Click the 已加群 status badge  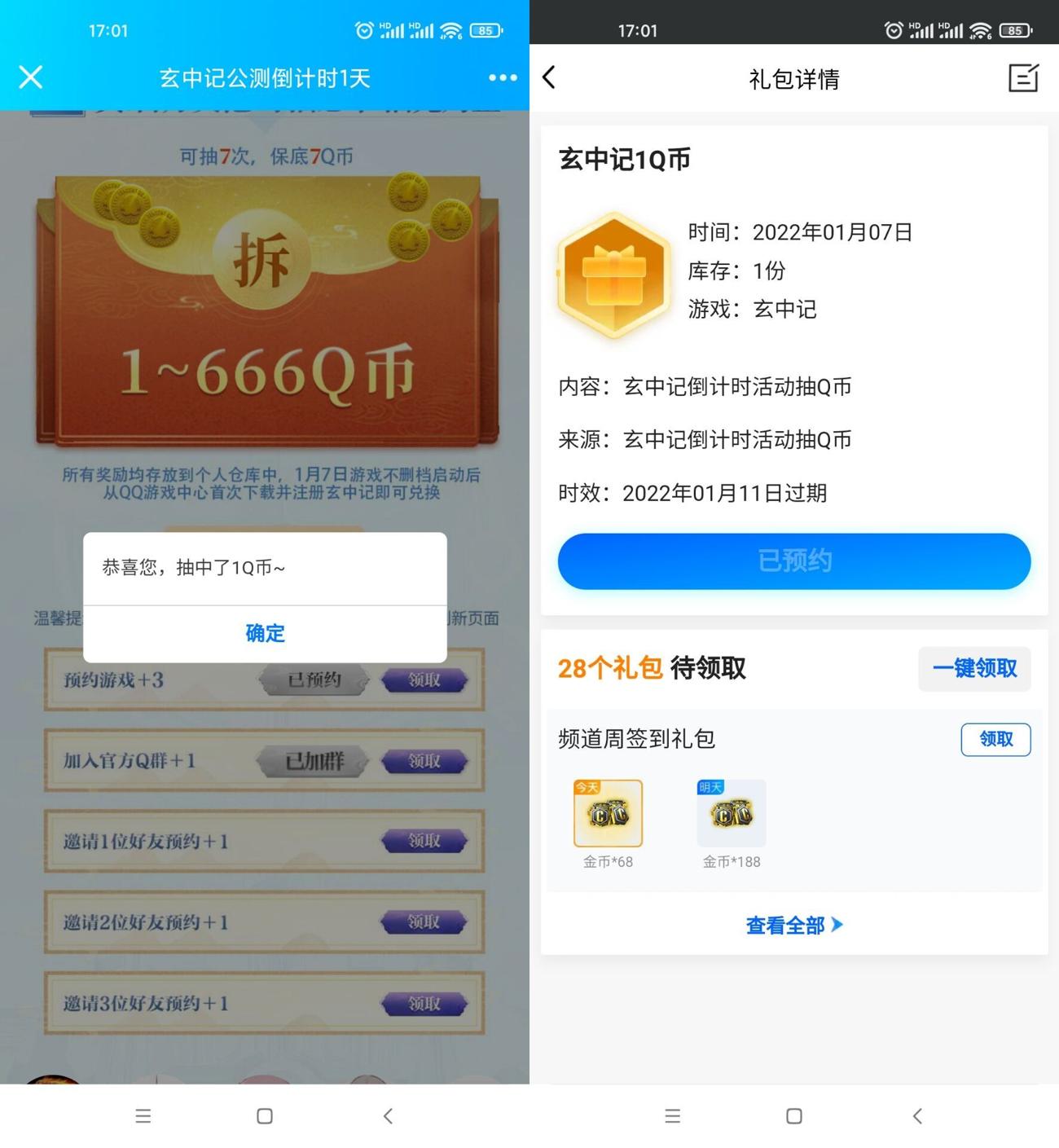point(314,761)
